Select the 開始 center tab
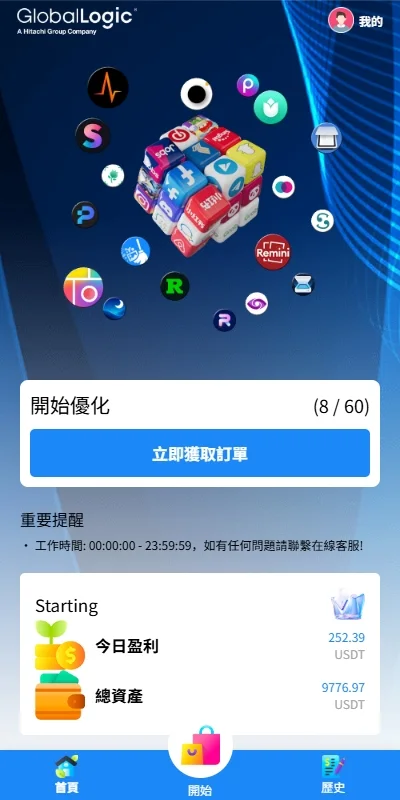The image size is (400, 800). (200, 761)
